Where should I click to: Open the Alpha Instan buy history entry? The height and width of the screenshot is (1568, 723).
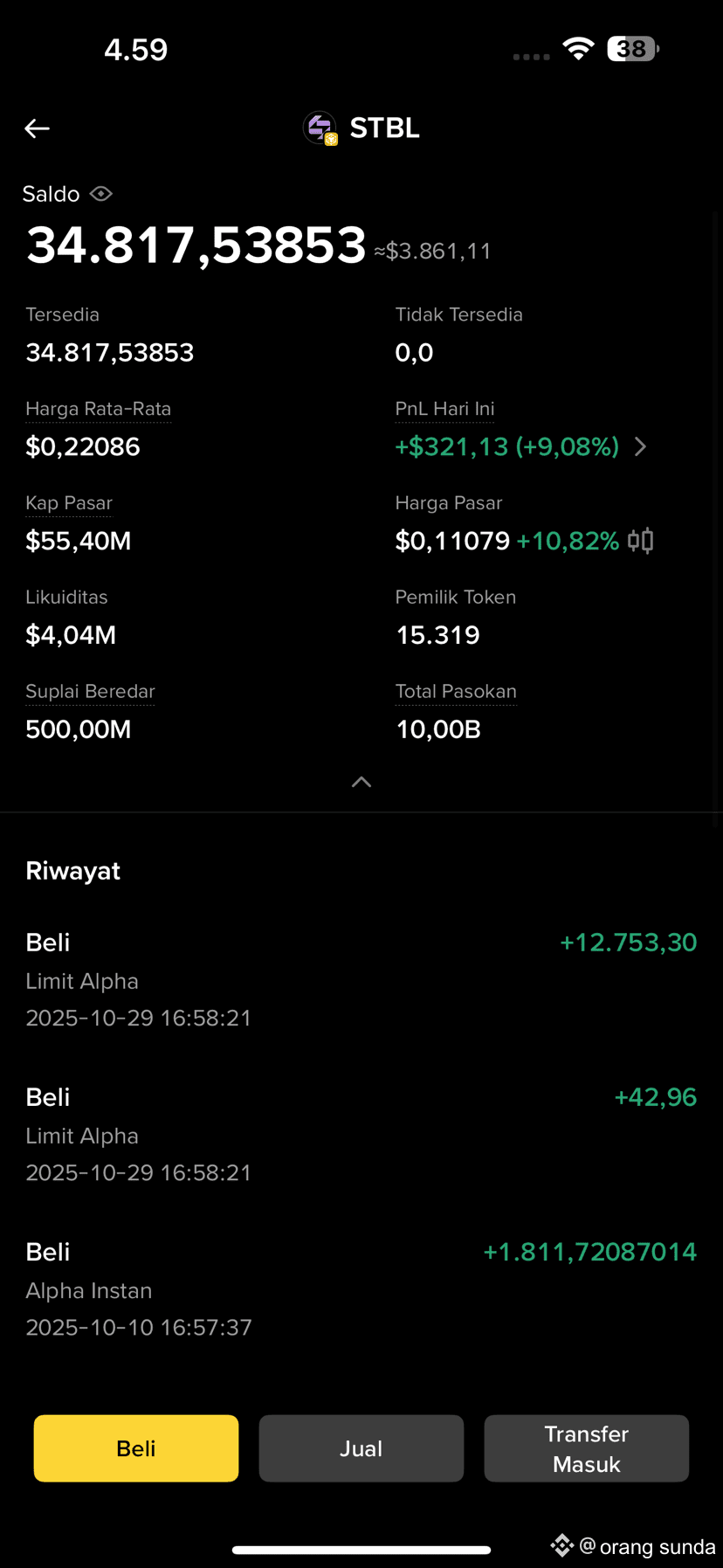pos(361,1289)
